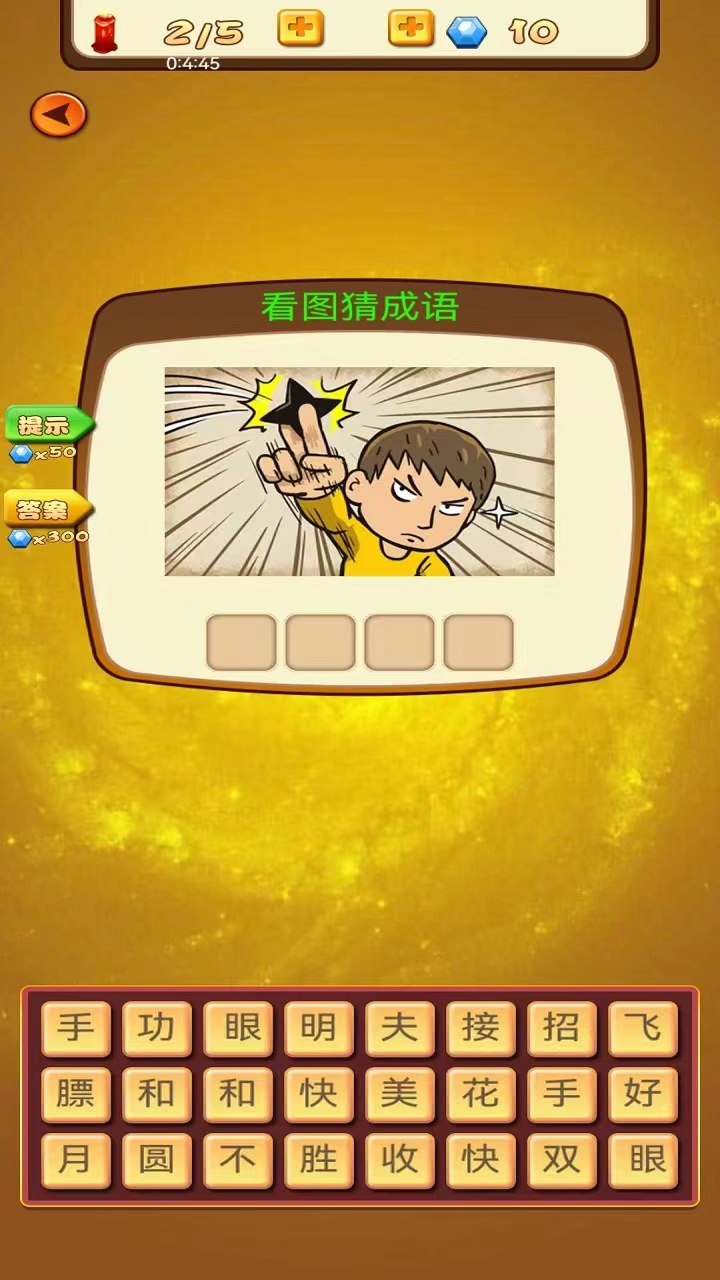Image resolution: width=720 pixels, height=1280 pixels.
Task: Tap the character tile 胜
Action: pyautogui.click(x=319, y=1160)
